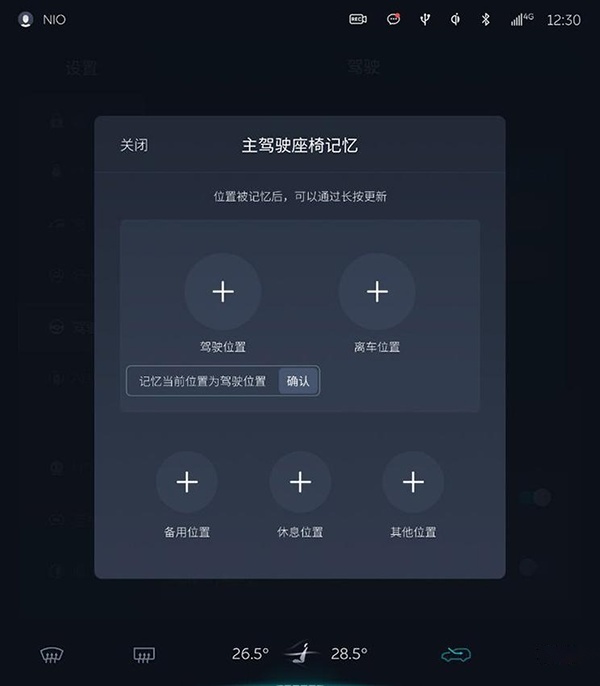Turn on front windshield defrost
Screen dimensions: 600x686
point(52,655)
